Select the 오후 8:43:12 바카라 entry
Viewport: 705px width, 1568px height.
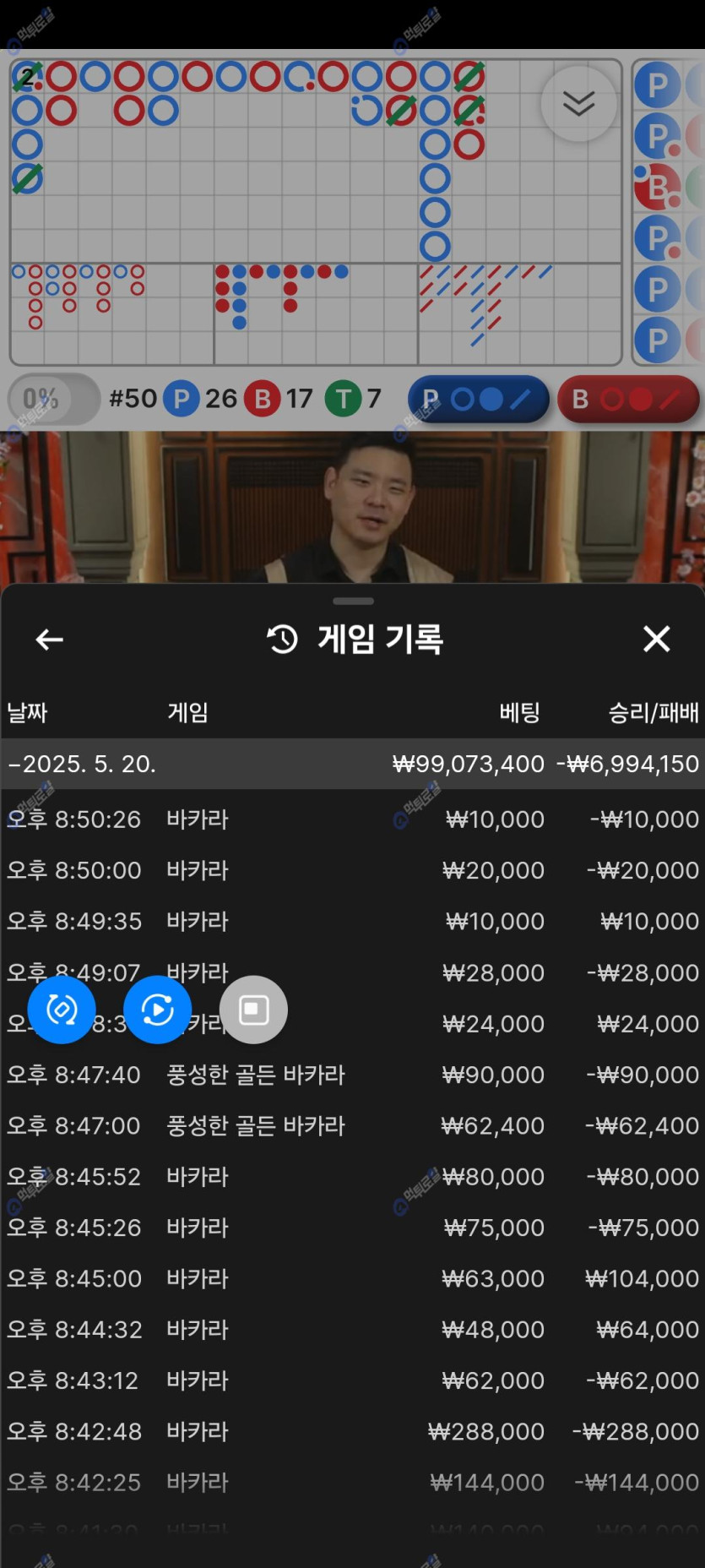pyautogui.click(x=352, y=1380)
